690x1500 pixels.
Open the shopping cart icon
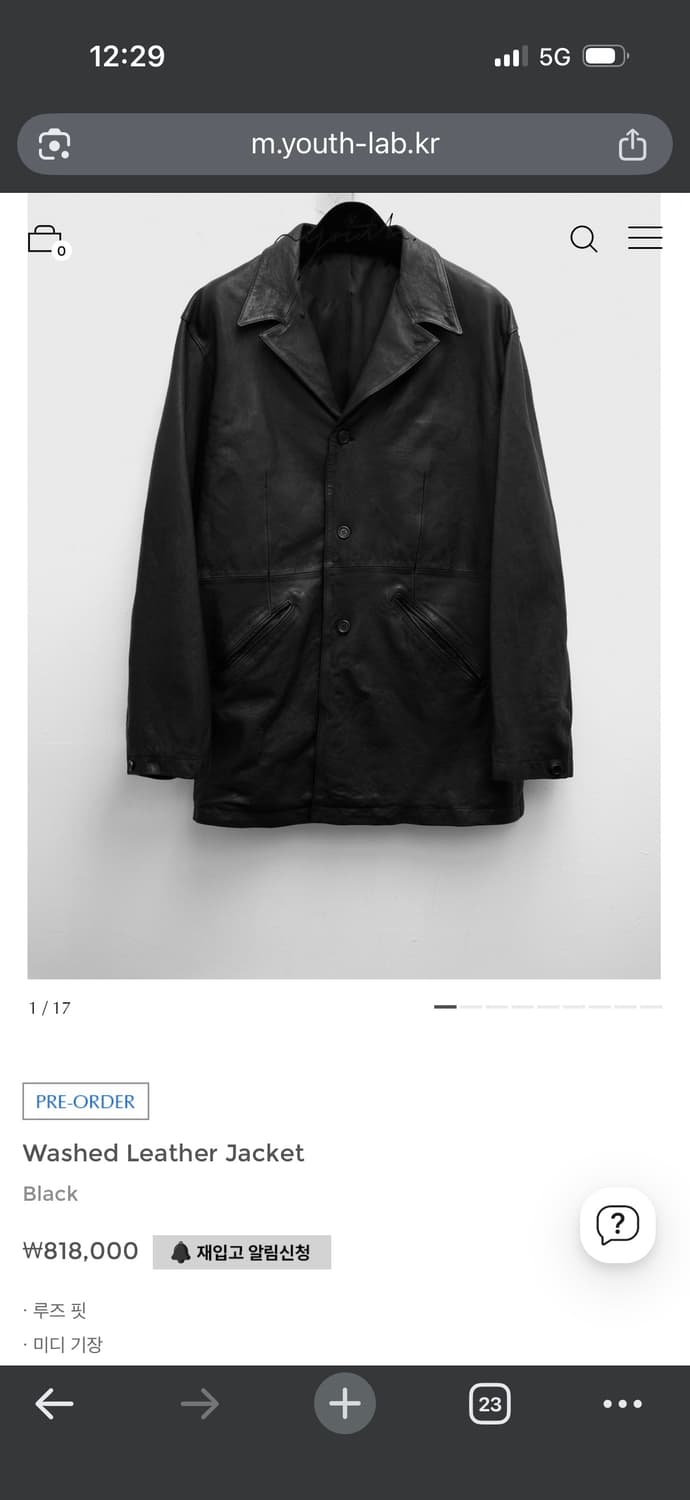point(46,240)
